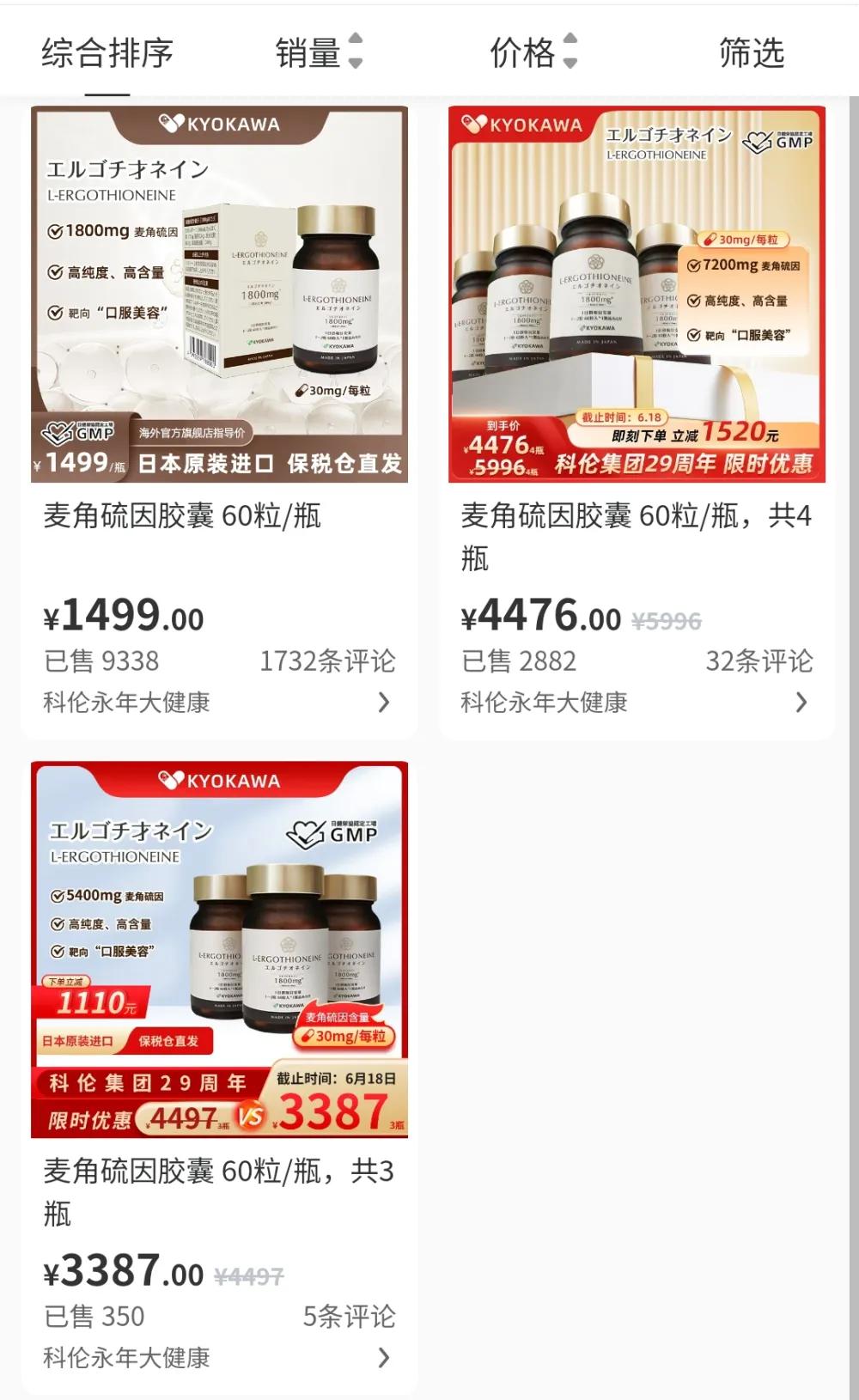Sort products by 价格
The image size is (859, 1400).
tap(533, 53)
